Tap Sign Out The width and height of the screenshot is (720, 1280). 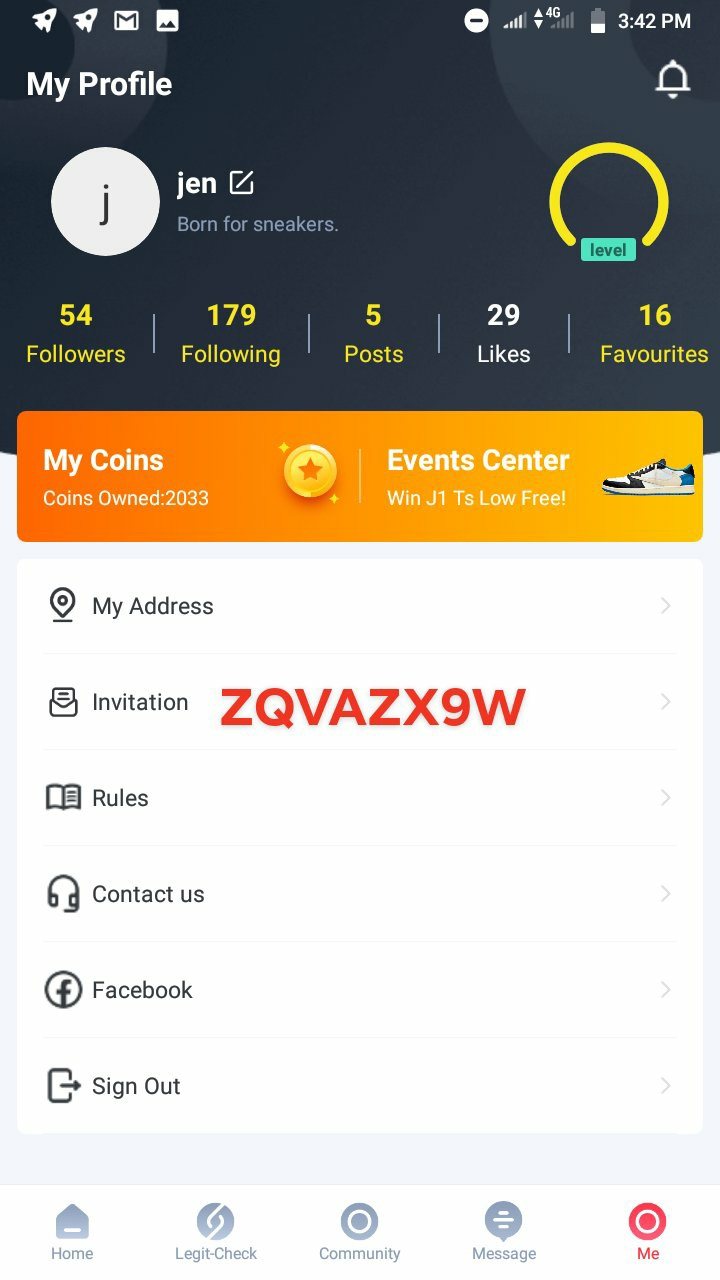click(x=360, y=1086)
